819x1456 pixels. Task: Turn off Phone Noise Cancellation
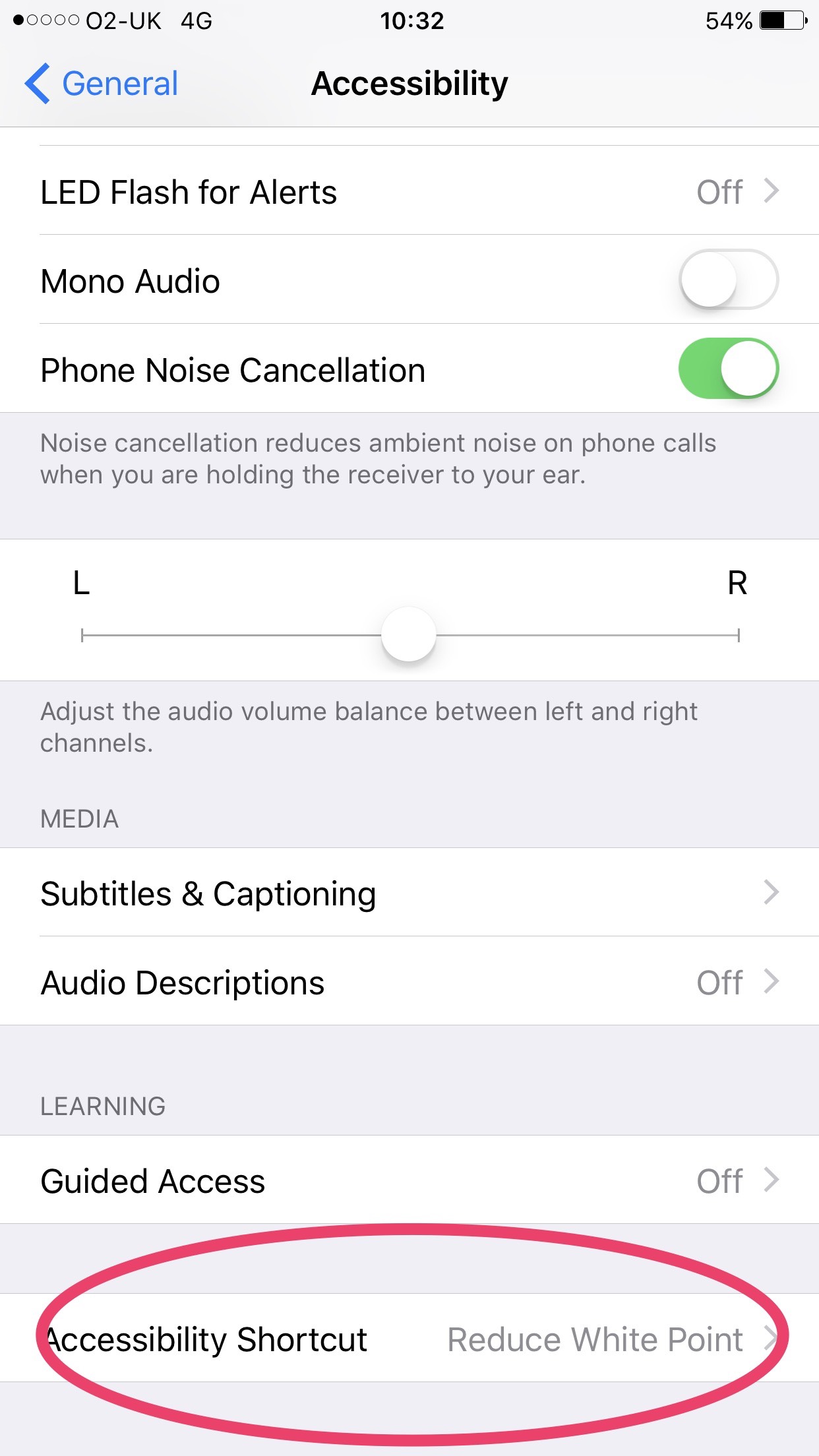(x=728, y=369)
